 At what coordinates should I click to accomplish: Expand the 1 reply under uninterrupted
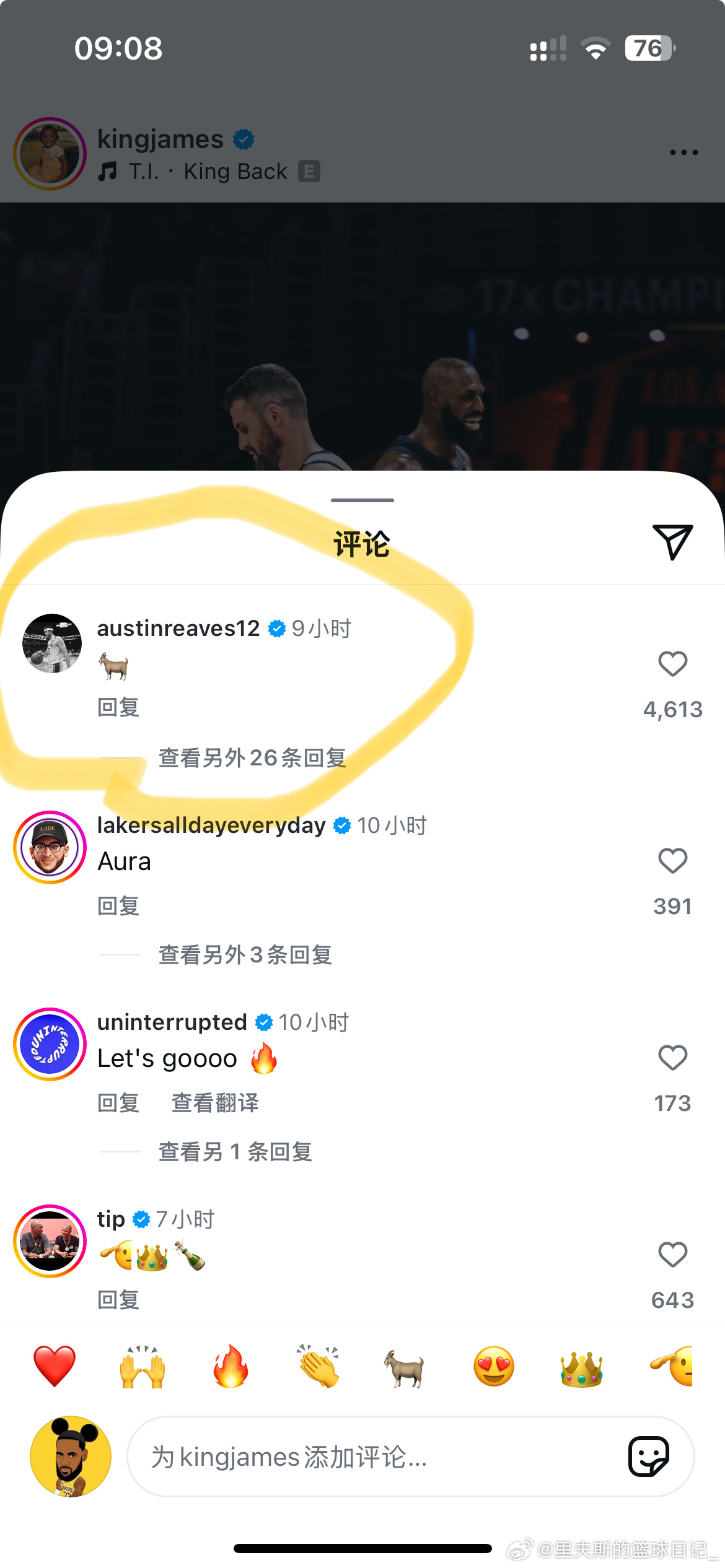235,1152
